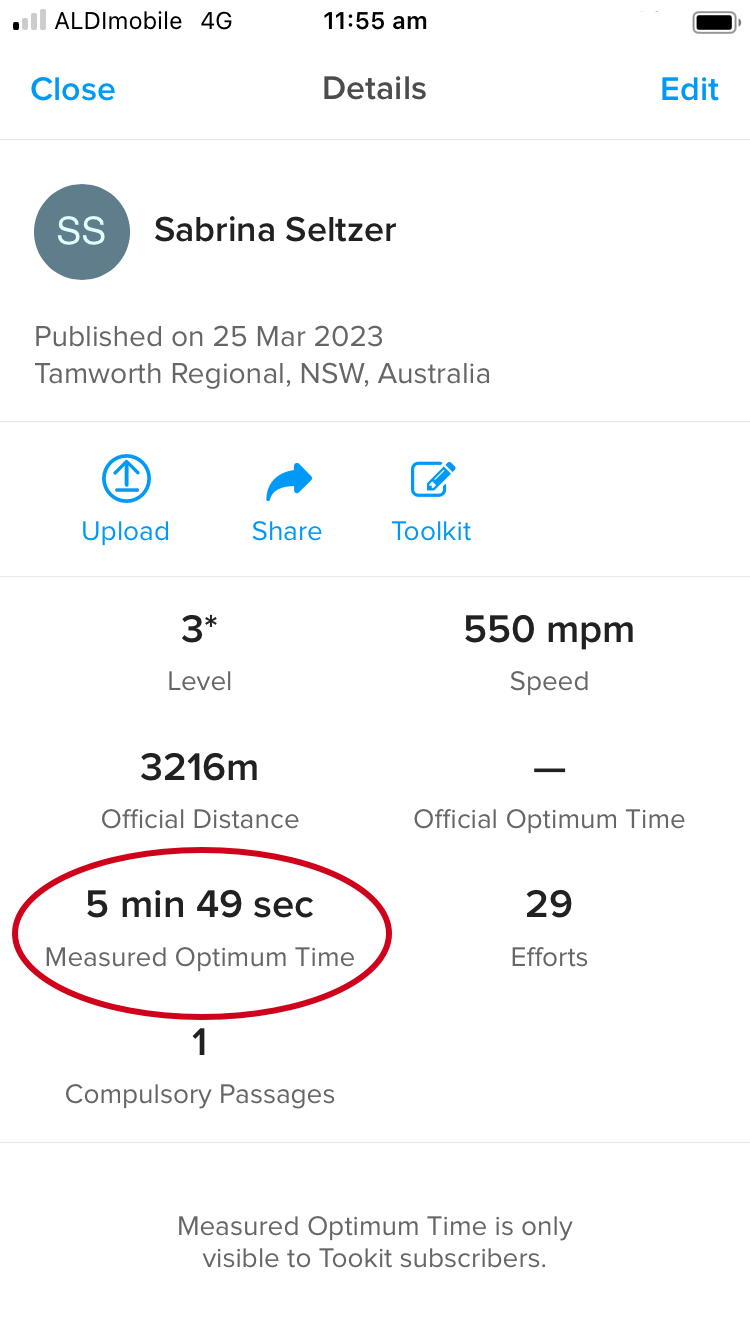The width and height of the screenshot is (750, 1334).
Task: Tap the 3* Level value
Action: [x=199, y=629]
